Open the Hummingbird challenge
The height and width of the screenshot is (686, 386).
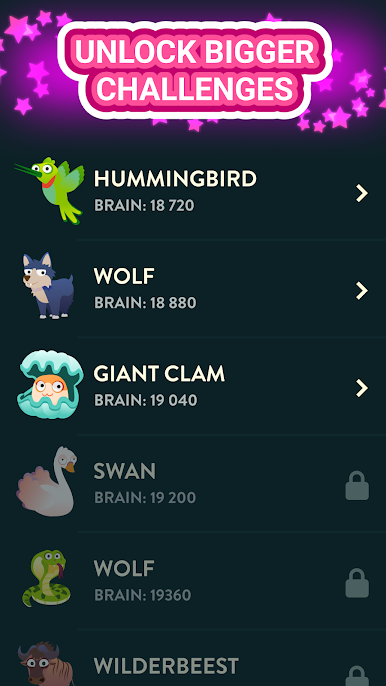click(193, 192)
